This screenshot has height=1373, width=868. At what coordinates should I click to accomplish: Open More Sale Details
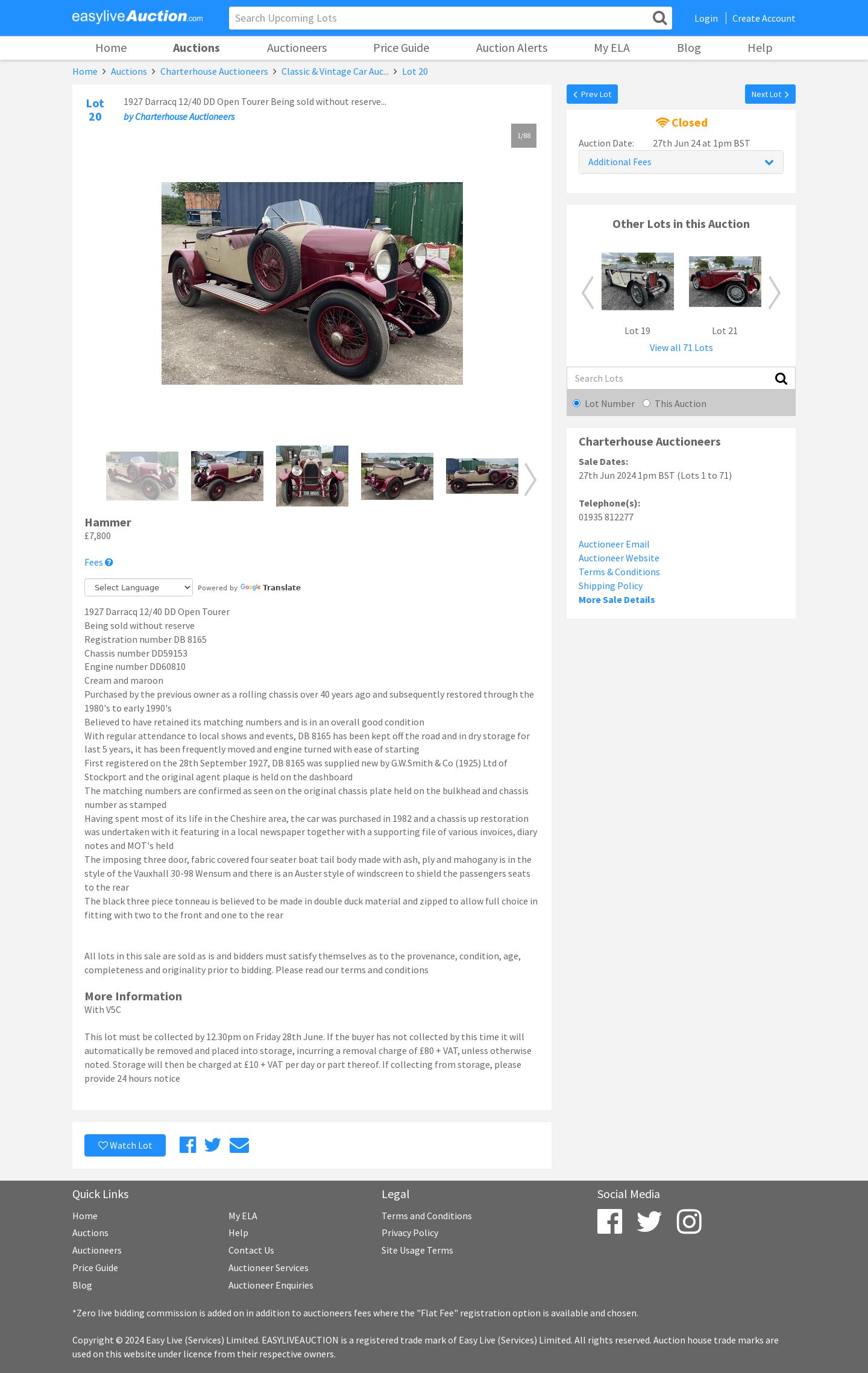coord(616,599)
